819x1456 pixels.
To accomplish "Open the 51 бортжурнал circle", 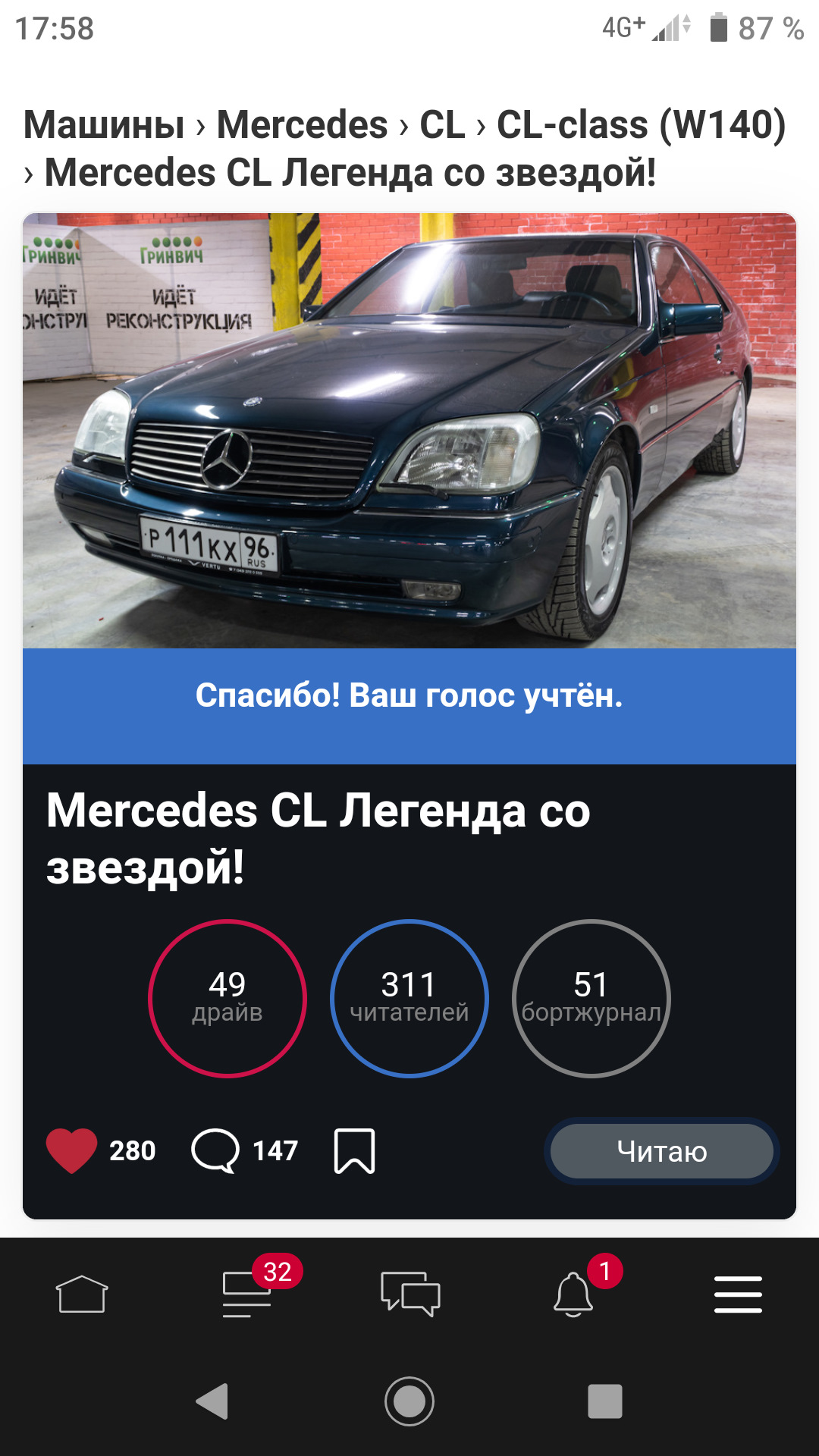I will tap(591, 998).
